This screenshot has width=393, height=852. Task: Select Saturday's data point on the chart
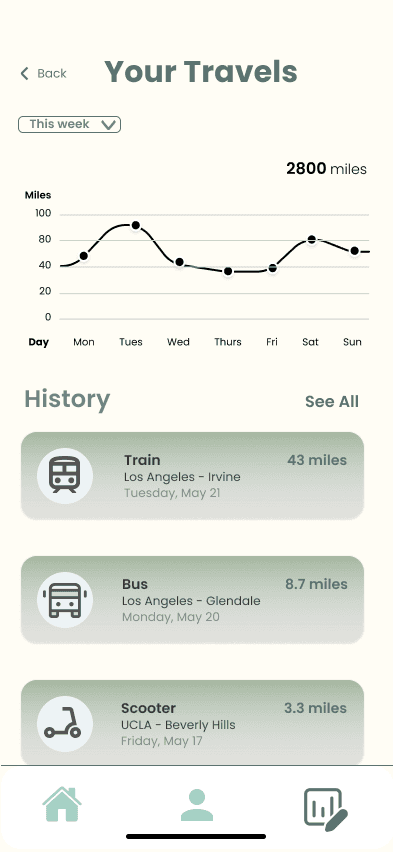click(x=311, y=240)
